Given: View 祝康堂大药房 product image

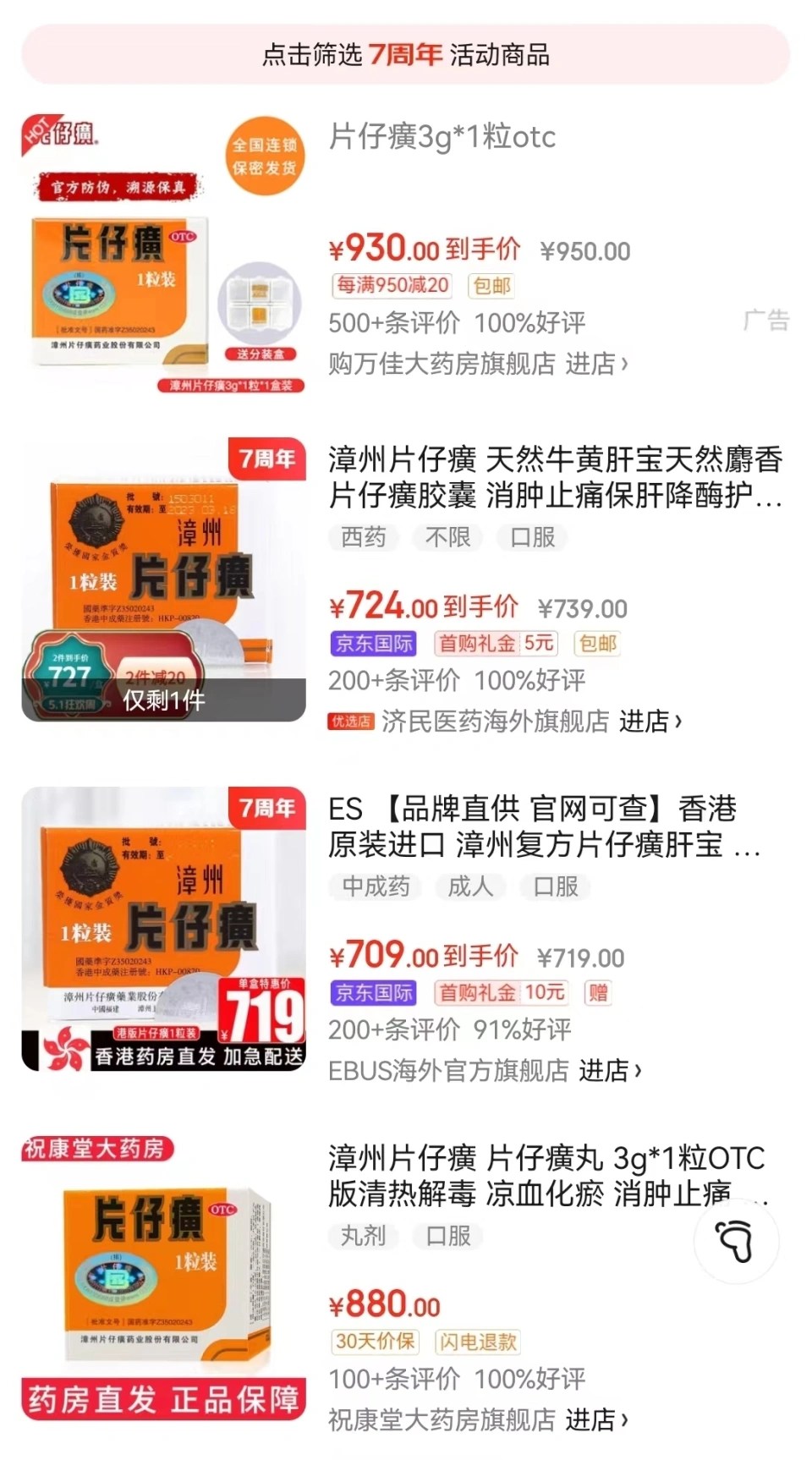Looking at the screenshot, I should [163, 1277].
